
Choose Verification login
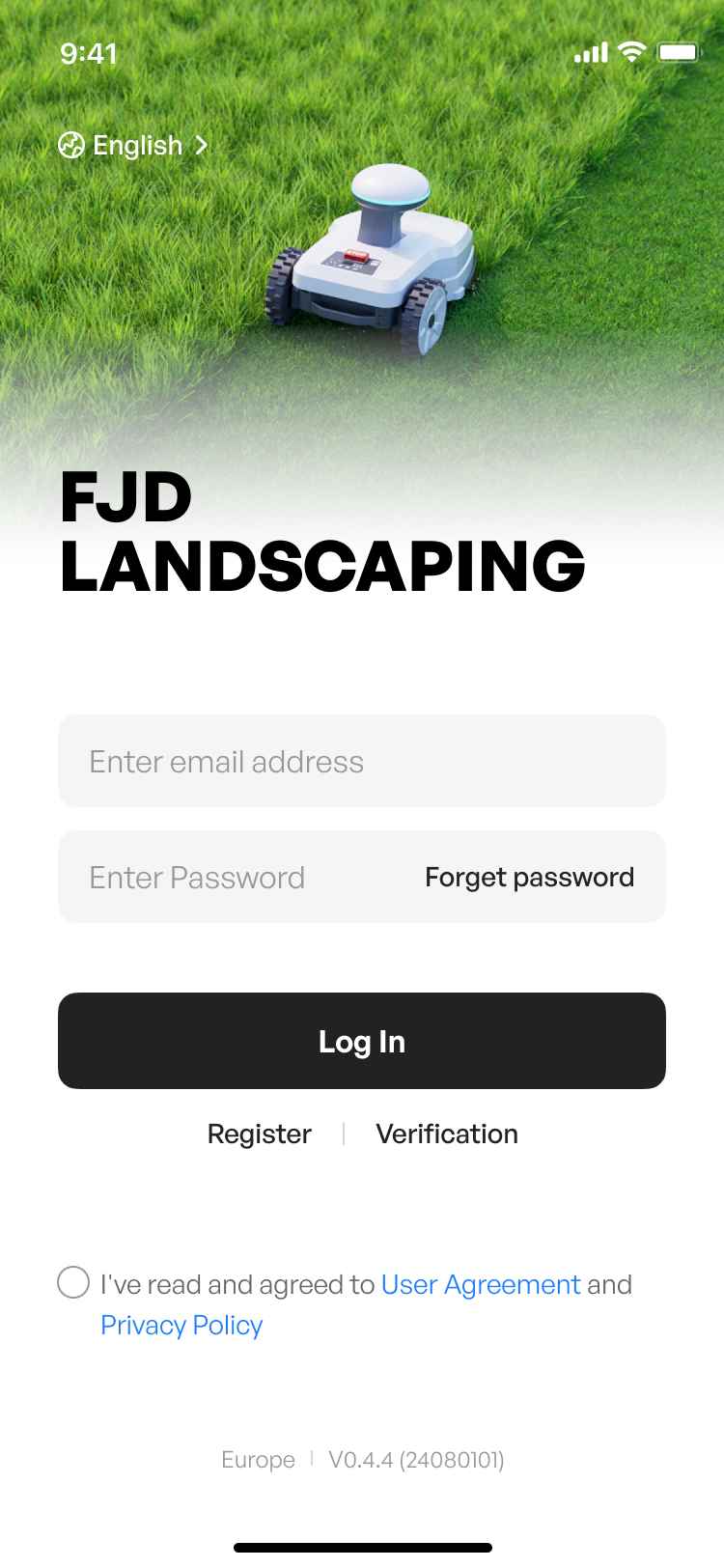(447, 1134)
